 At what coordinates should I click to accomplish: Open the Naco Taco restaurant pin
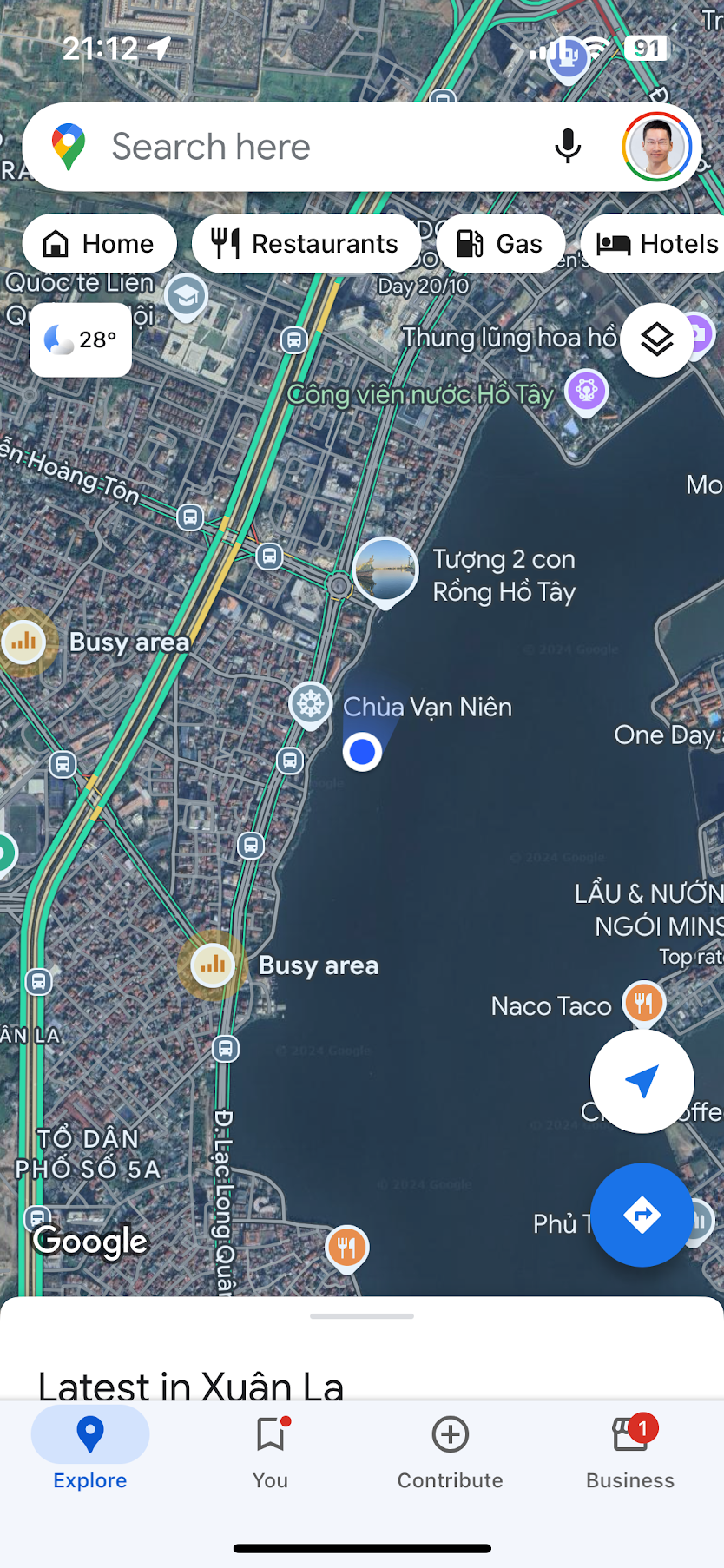point(643,1003)
